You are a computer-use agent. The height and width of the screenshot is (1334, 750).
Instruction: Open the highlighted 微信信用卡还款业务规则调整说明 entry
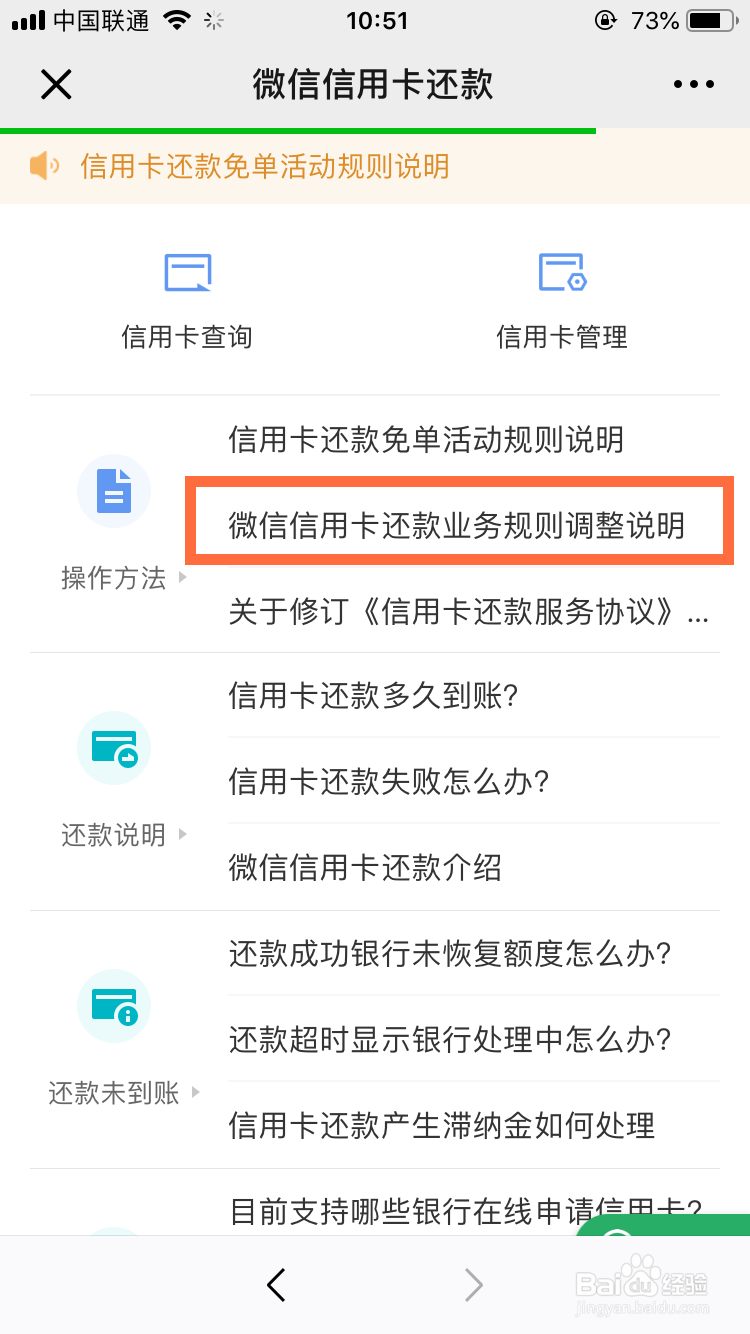click(457, 524)
